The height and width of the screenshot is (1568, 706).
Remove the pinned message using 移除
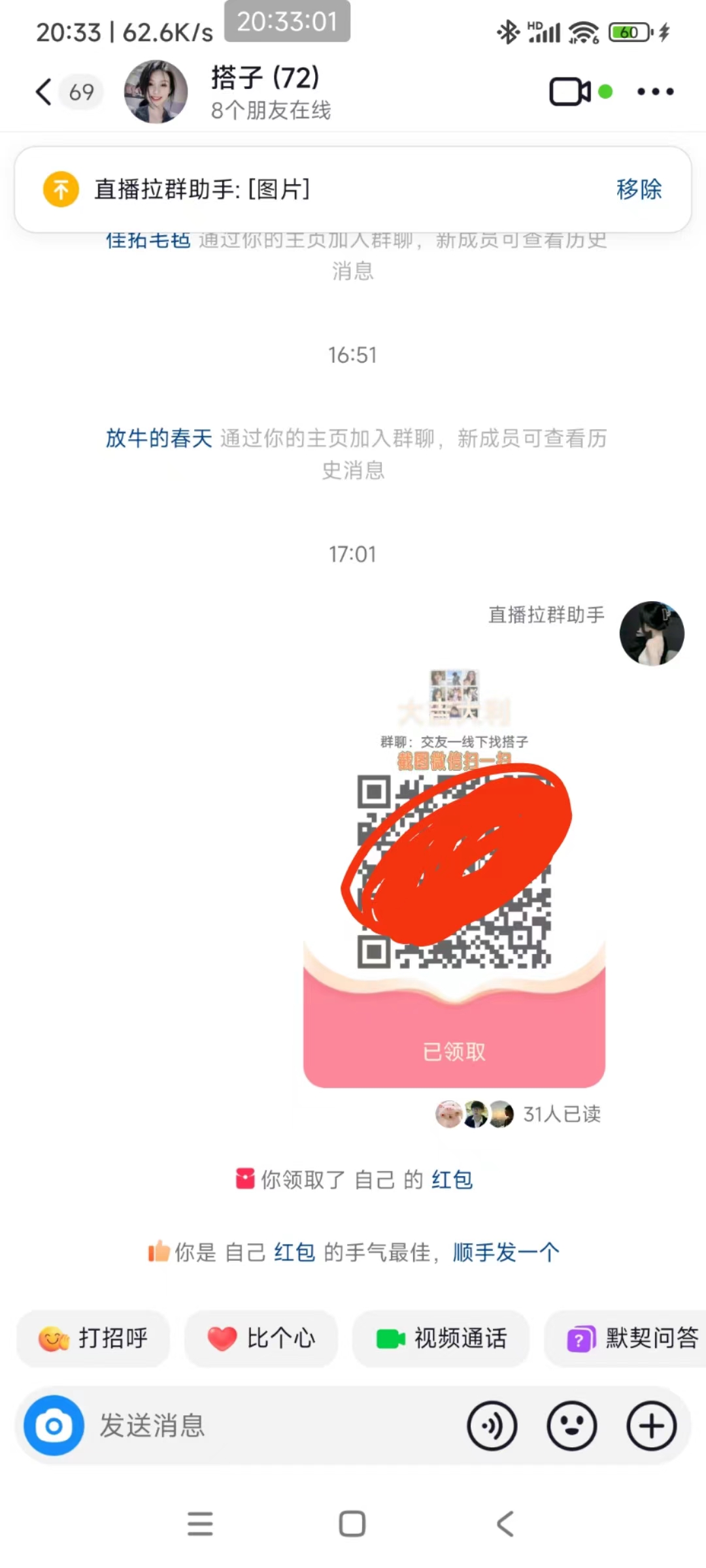pyautogui.click(x=639, y=190)
